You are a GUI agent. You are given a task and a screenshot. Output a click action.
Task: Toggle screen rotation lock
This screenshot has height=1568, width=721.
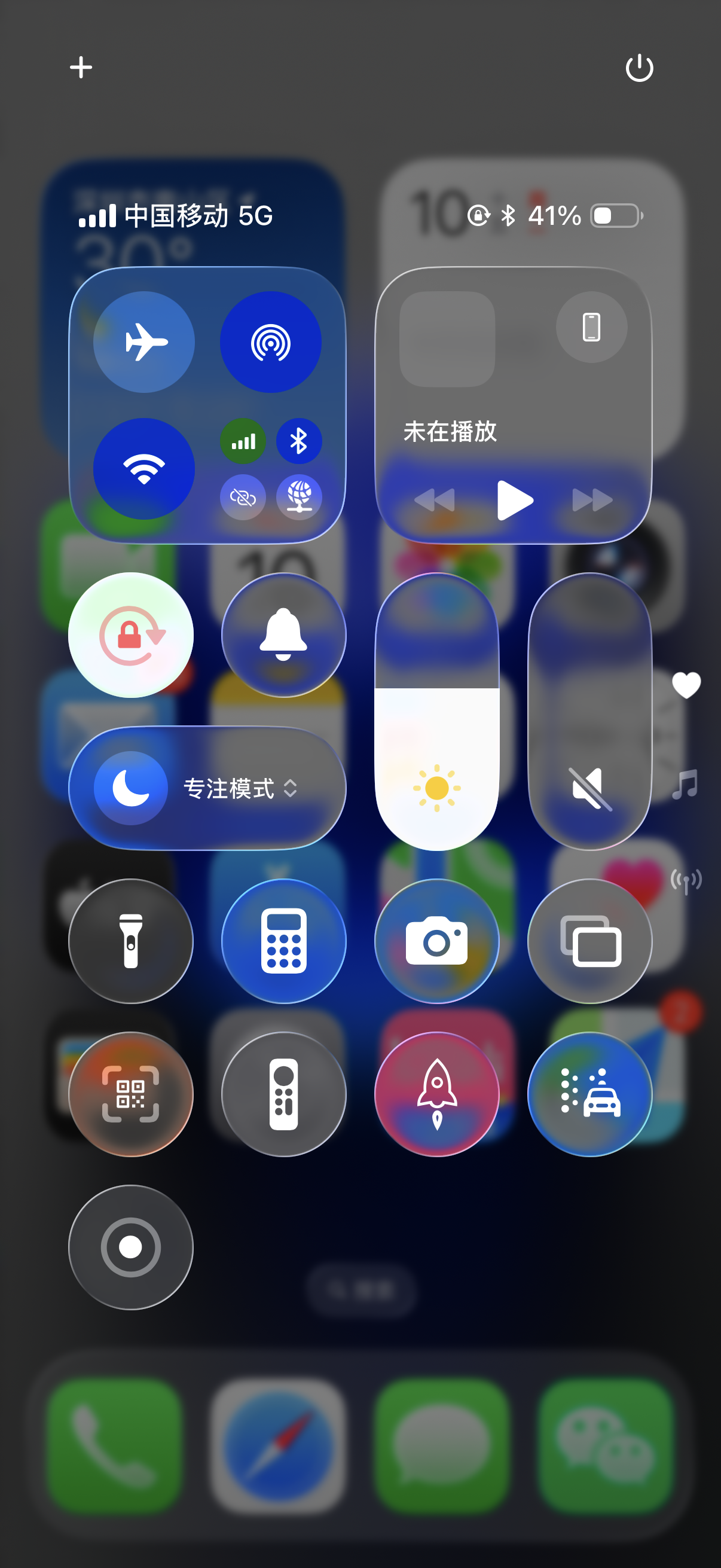131,635
